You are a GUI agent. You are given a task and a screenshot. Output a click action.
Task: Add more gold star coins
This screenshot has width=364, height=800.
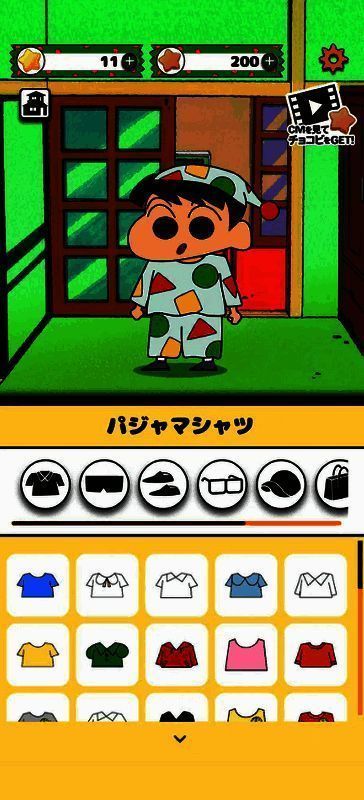pyautogui.click(x=130, y=62)
